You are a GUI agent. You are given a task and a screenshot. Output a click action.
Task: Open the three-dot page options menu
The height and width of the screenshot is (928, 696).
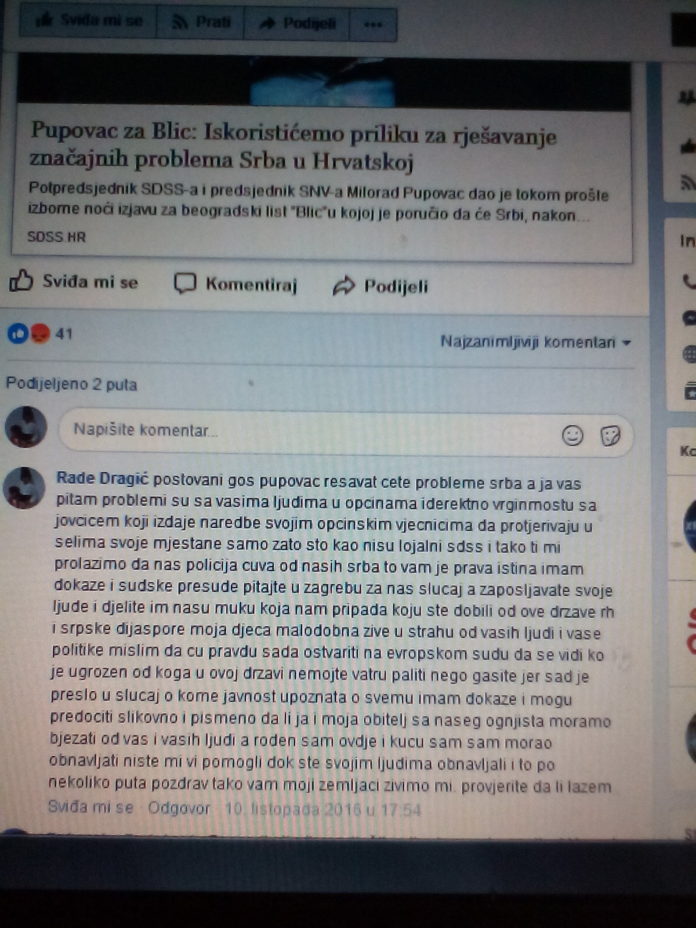pos(373,24)
